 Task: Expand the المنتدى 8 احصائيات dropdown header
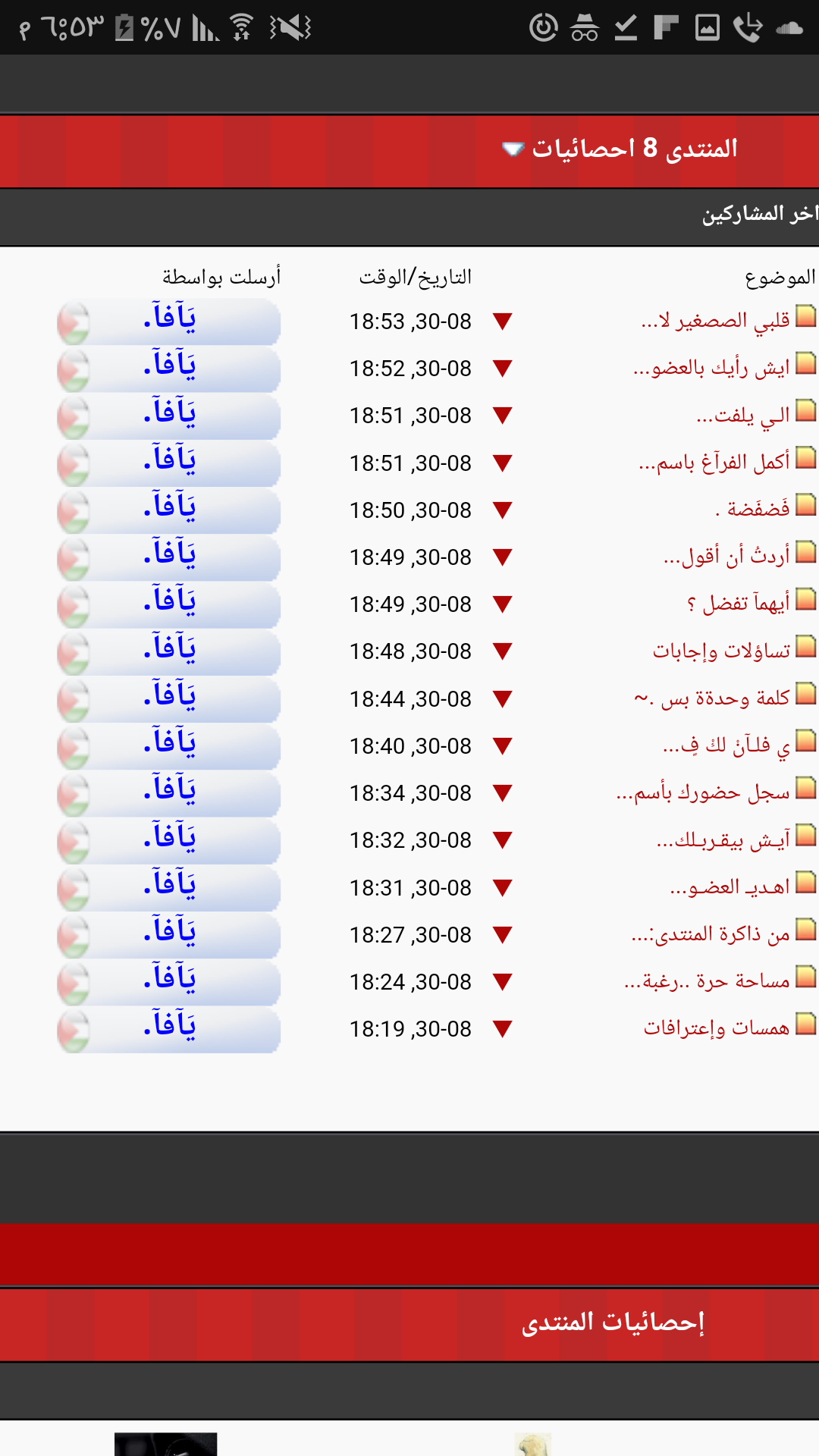[x=620, y=149]
